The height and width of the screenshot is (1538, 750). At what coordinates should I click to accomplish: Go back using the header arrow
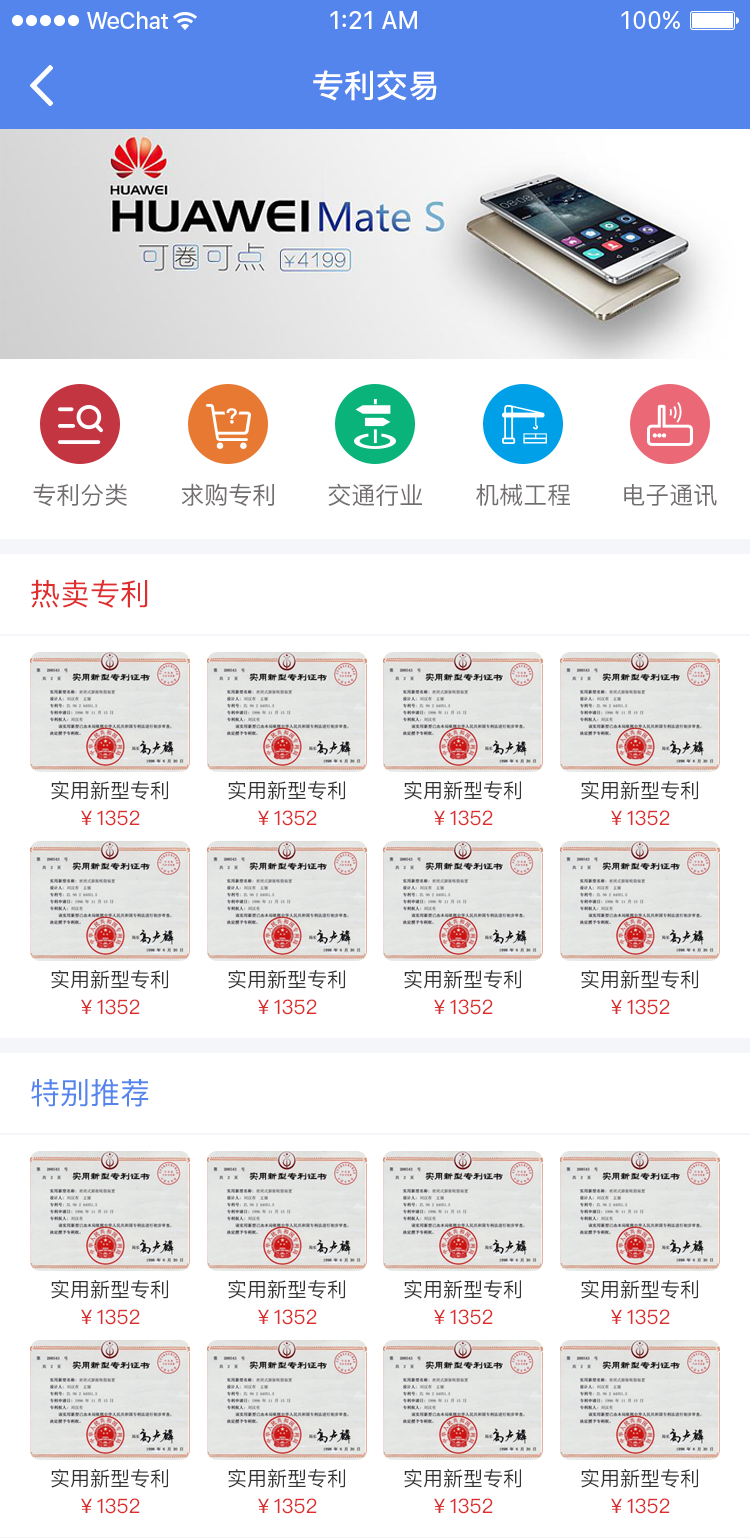[x=42, y=86]
